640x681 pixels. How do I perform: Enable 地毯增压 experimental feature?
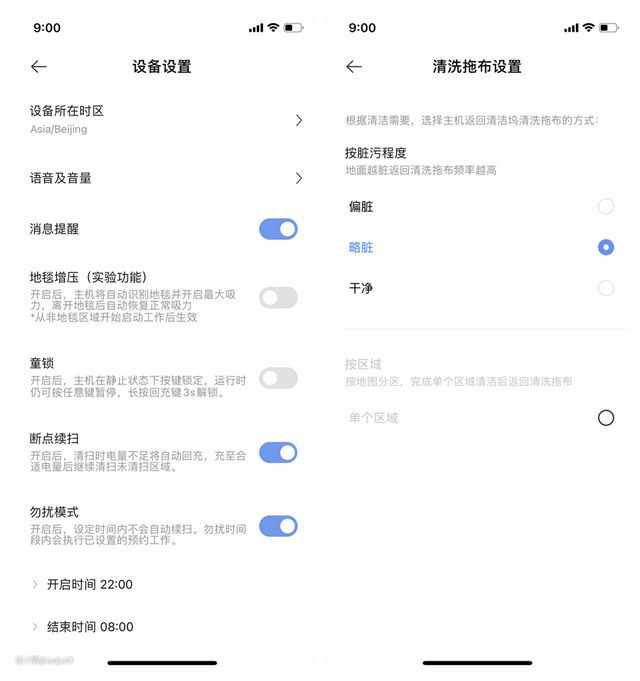(x=278, y=297)
